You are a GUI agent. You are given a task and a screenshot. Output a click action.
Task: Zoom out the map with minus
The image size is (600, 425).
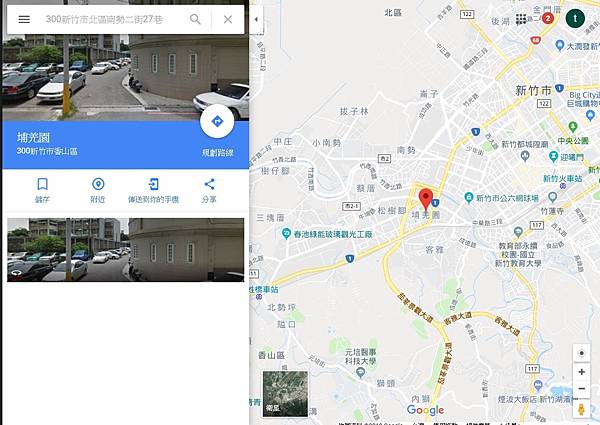click(582, 389)
